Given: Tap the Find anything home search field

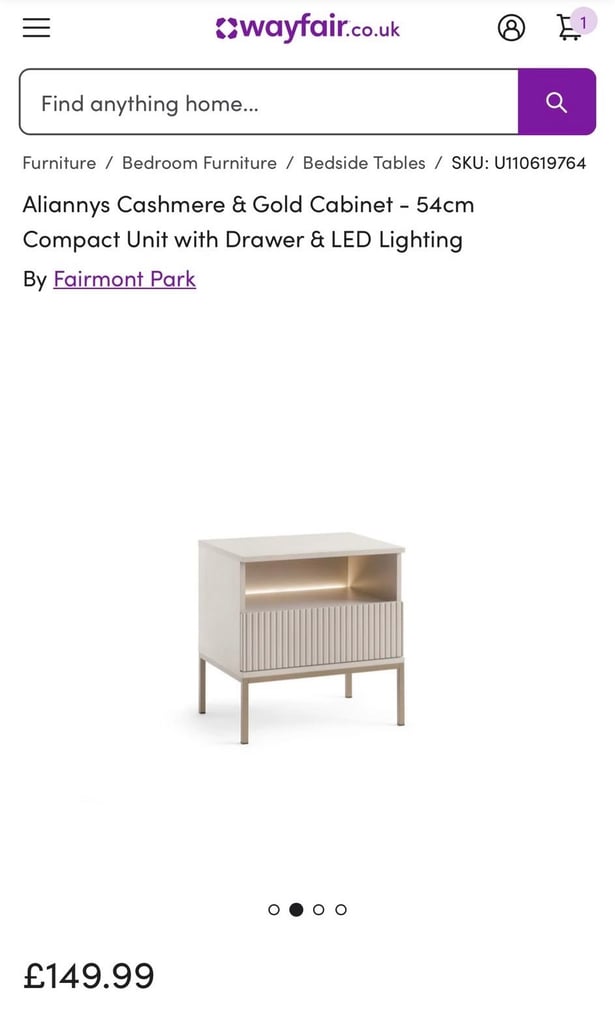Looking at the screenshot, I should click(268, 103).
